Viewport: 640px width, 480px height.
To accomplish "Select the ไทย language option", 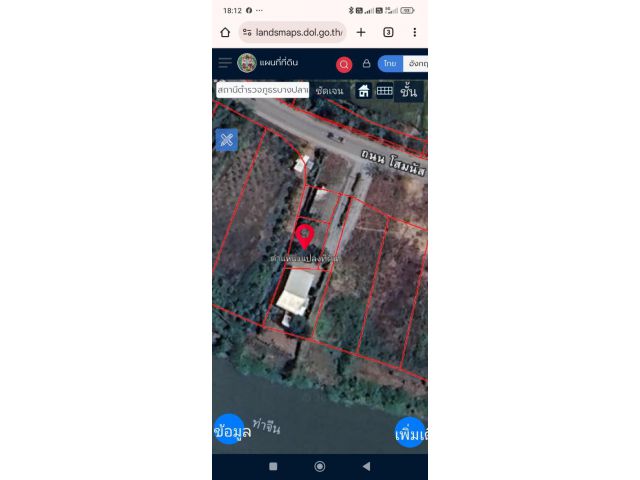I will click(x=389, y=63).
